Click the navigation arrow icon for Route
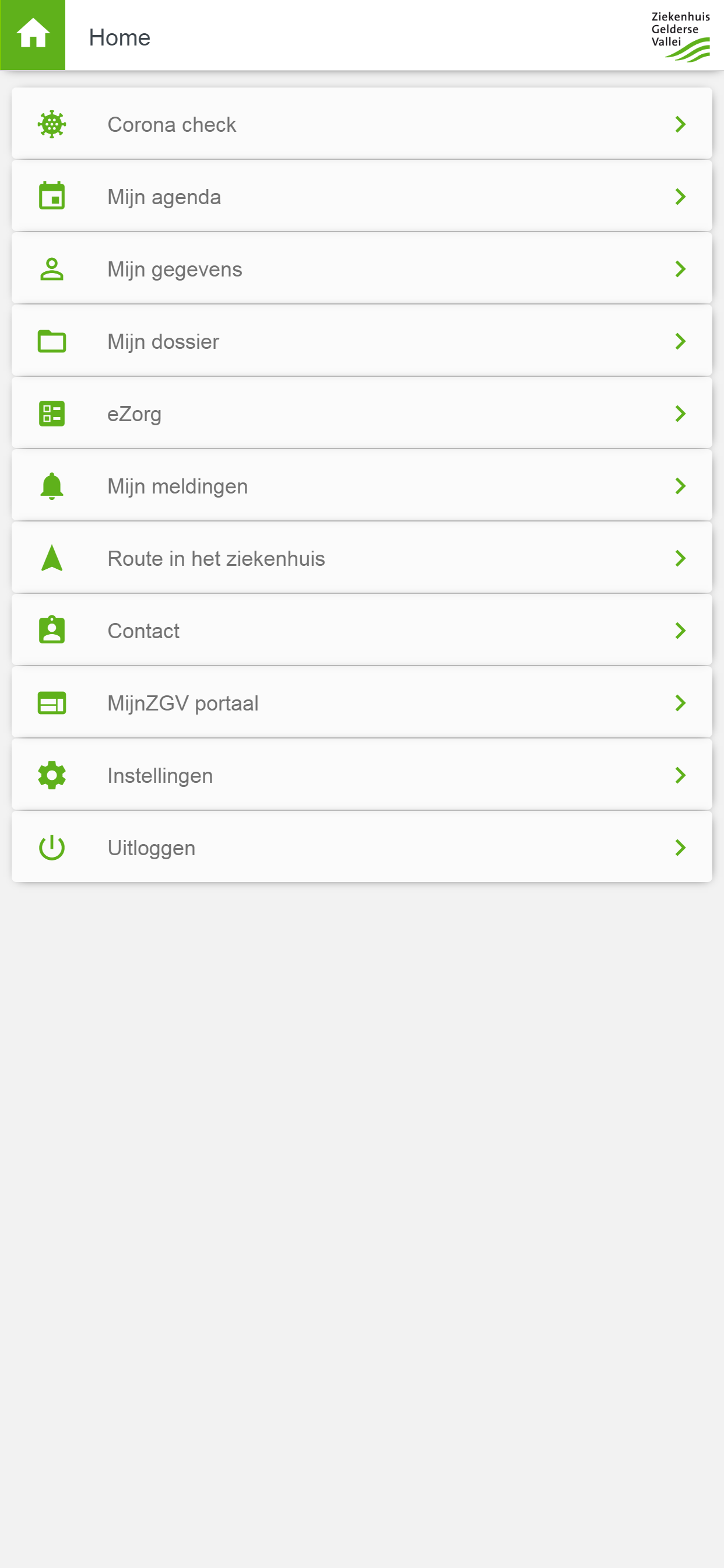Image resolution: width=724 pixels, height=1568 pixels. tap(52, 558)
